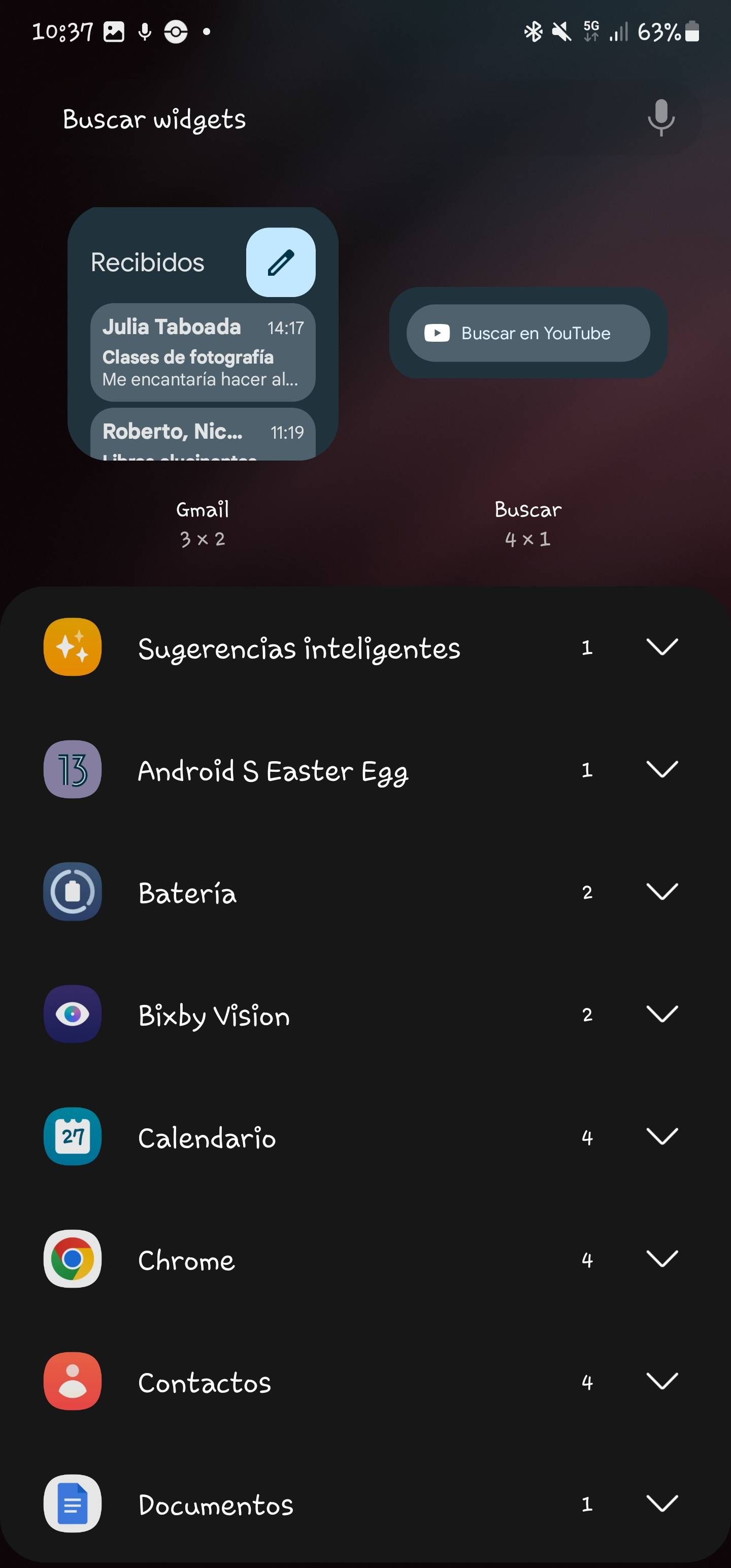
Task: Click the pencil edit icon on Recibidos widget
Action: 280,262
